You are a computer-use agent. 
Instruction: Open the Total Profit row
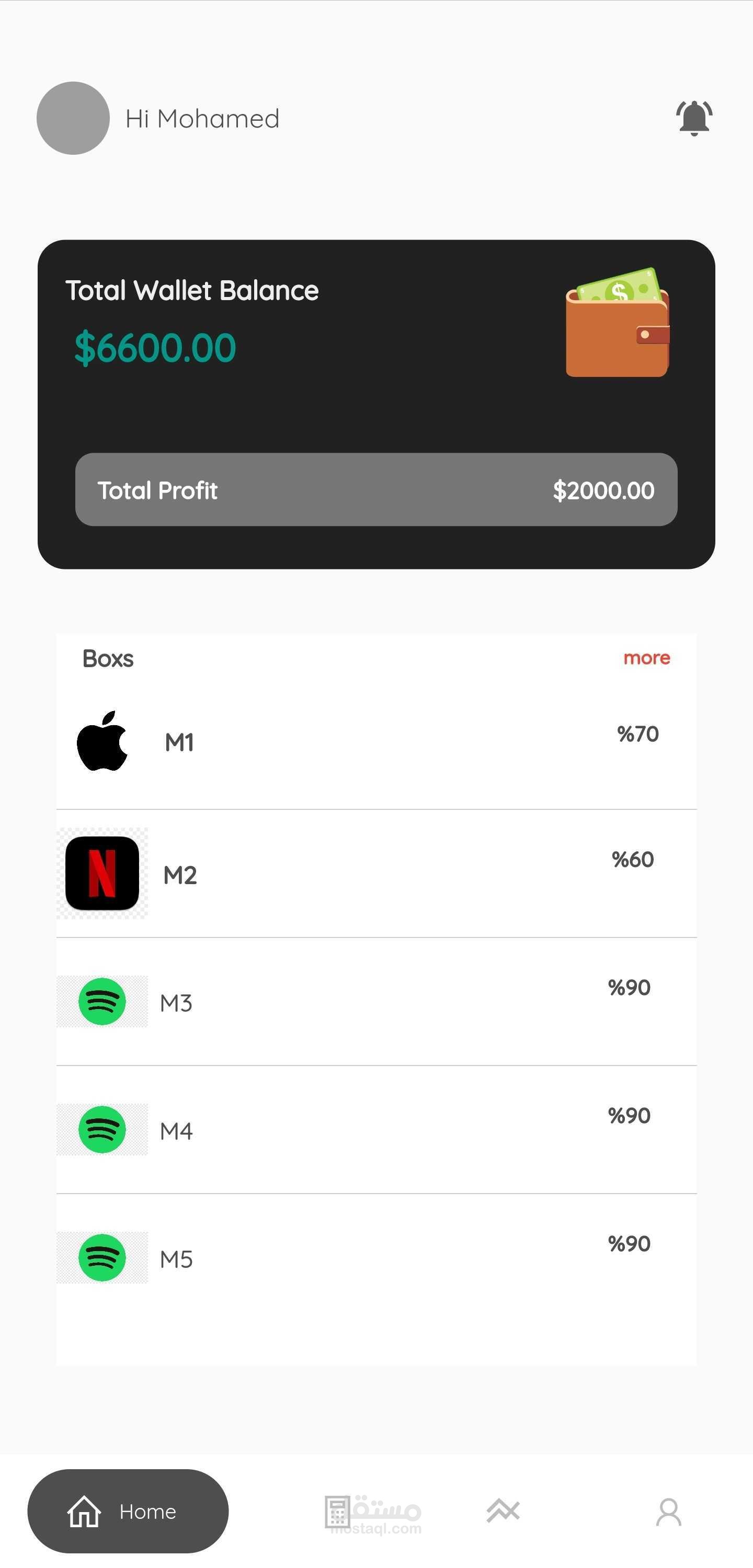(x=375, y=490)
